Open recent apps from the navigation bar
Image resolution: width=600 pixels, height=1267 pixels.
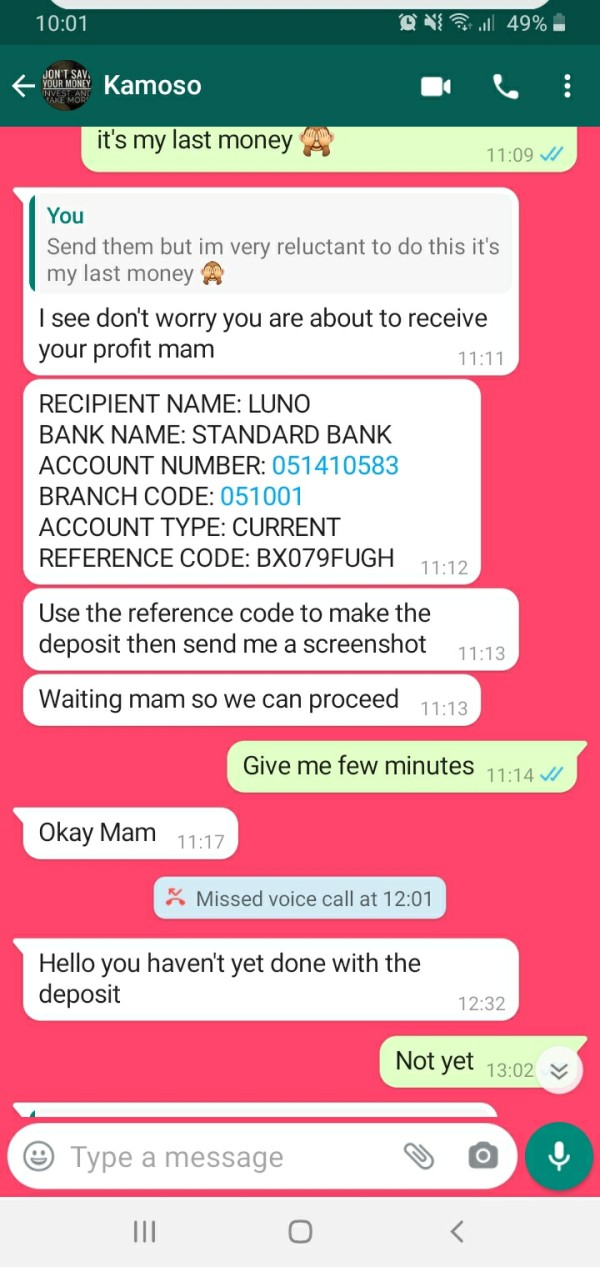click(x=144, y=1231)
